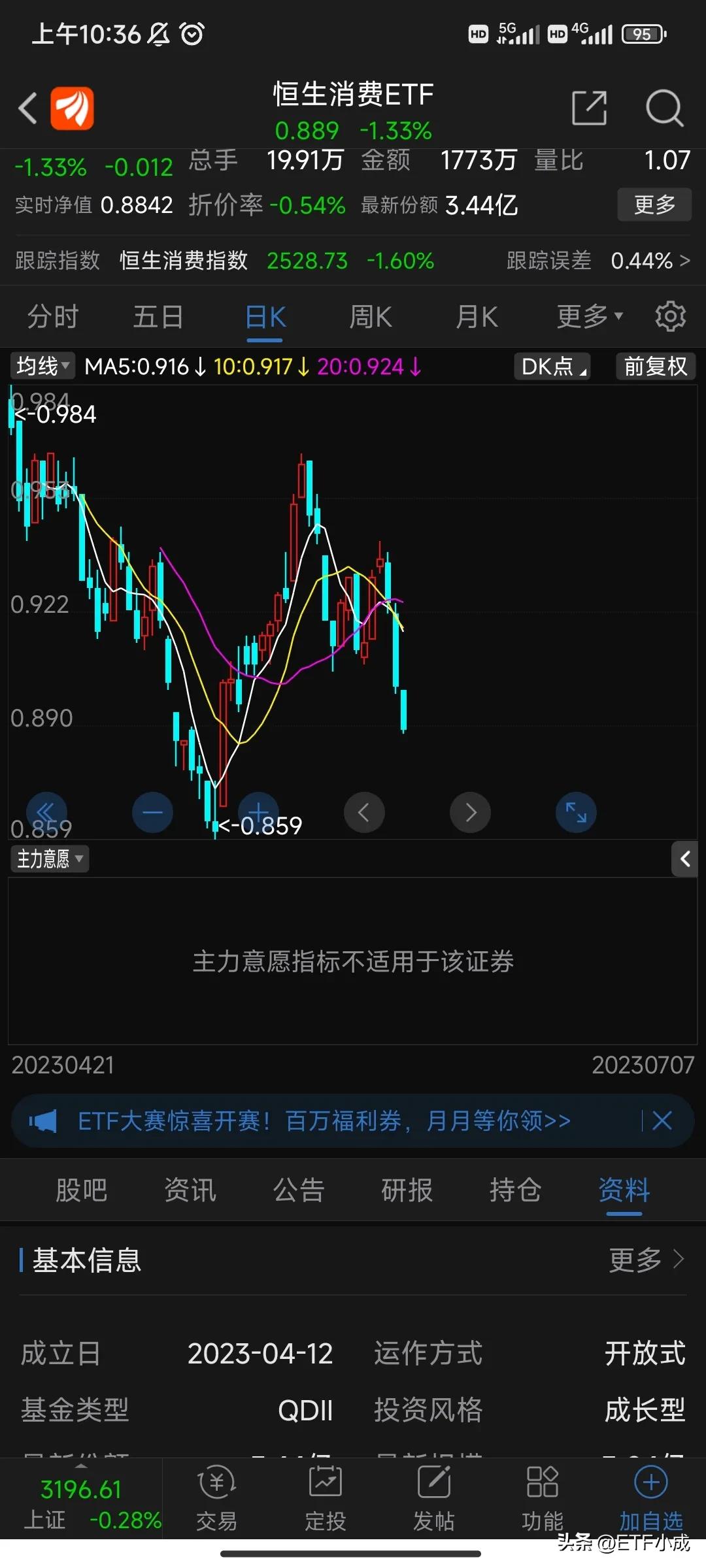The width and height of the screenshot is (706, 1568).
Task: Expand chart to fullscreen view
Action: pyautogui.click(x=575, y=812)
